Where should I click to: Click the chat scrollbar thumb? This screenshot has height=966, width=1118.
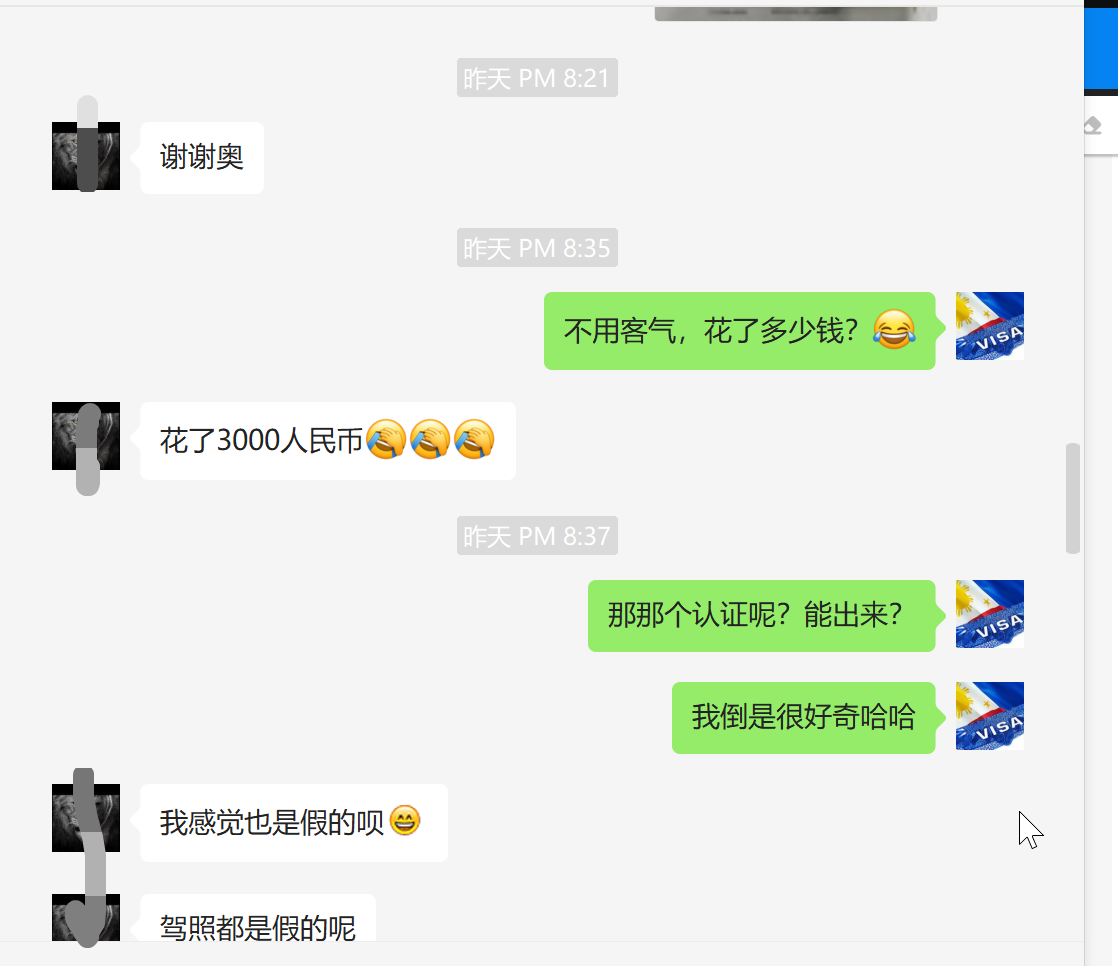[1073, 498]
